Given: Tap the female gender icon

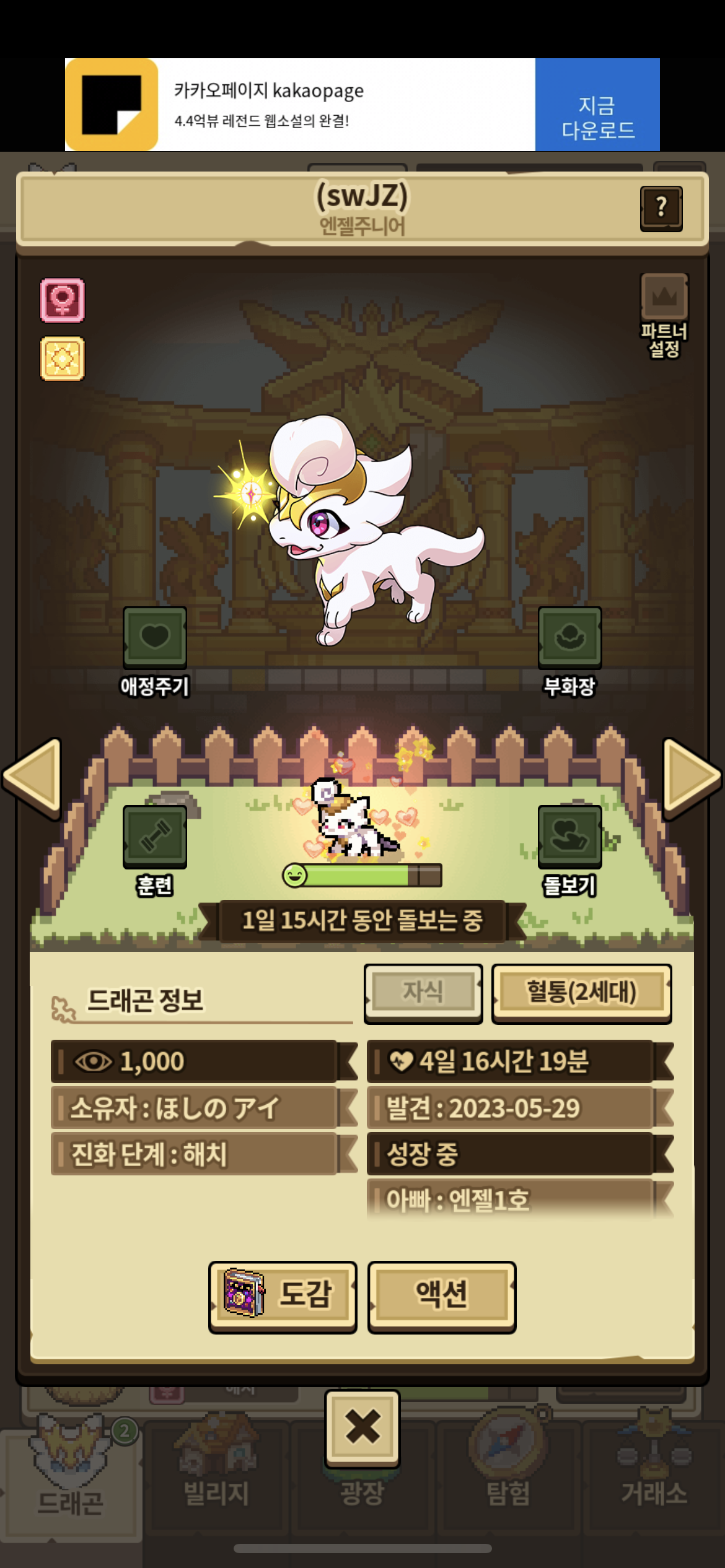Looking at the screenshot, I should (x=63, y=300).
